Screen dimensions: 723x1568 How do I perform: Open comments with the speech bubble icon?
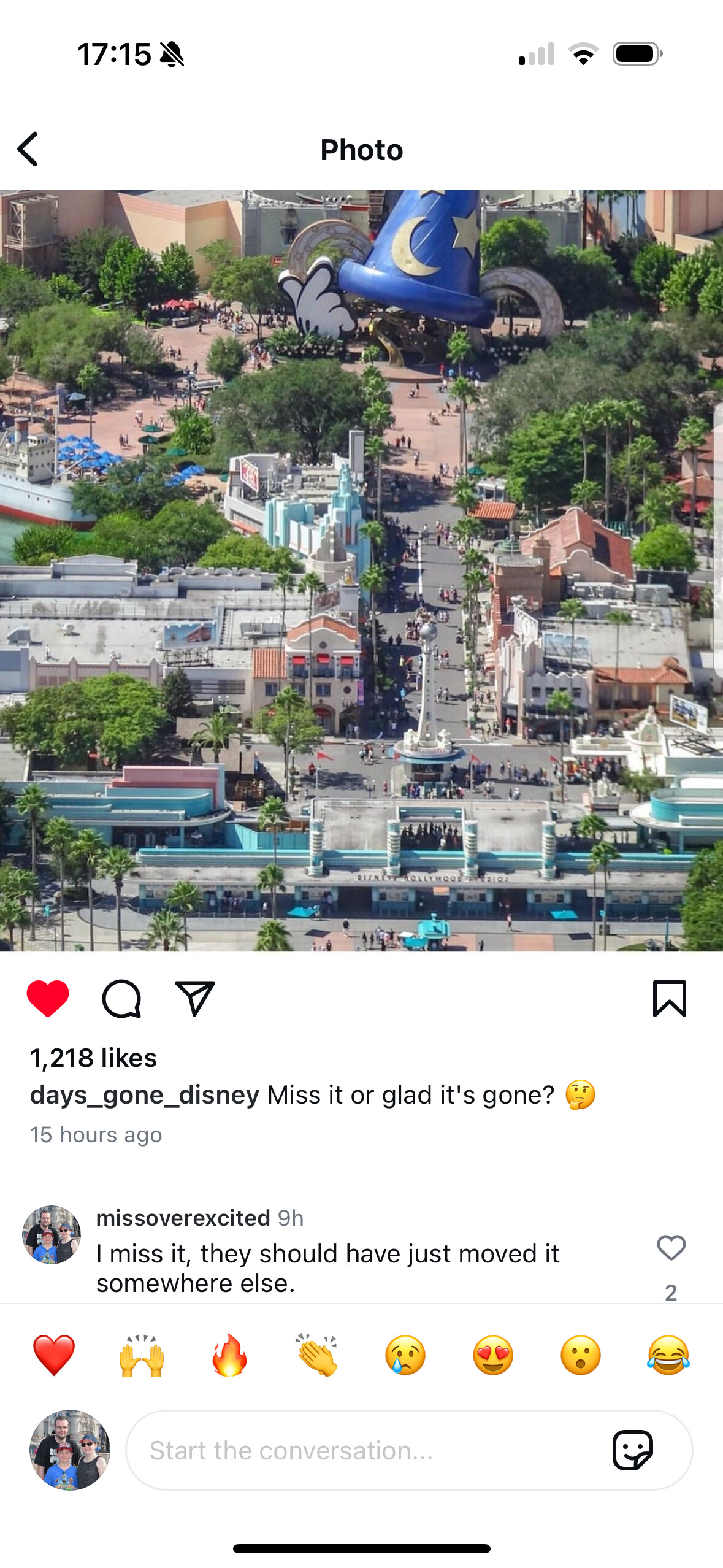pyautogui.click(x=121, y=999)
